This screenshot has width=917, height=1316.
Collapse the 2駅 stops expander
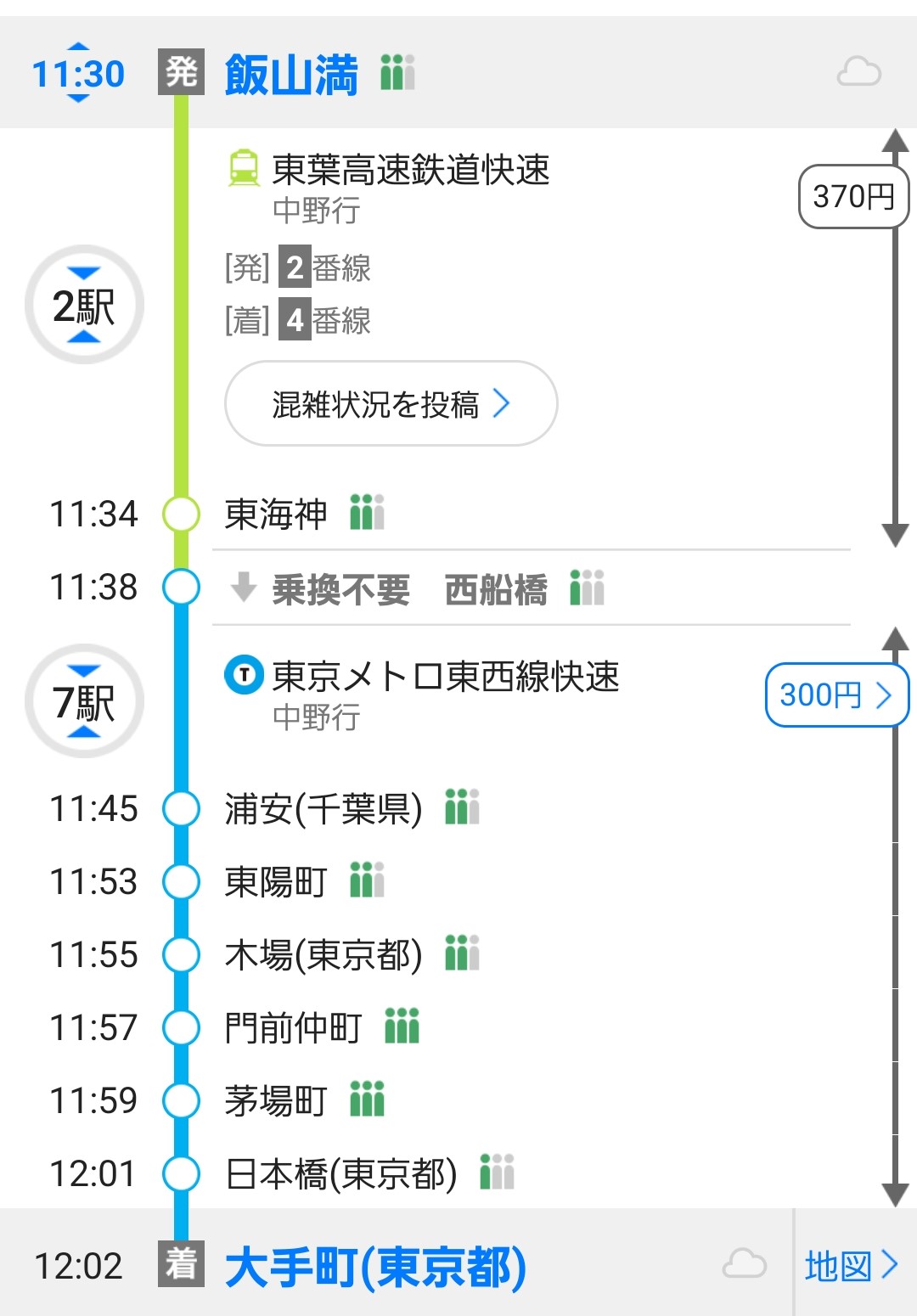point(84,305)
